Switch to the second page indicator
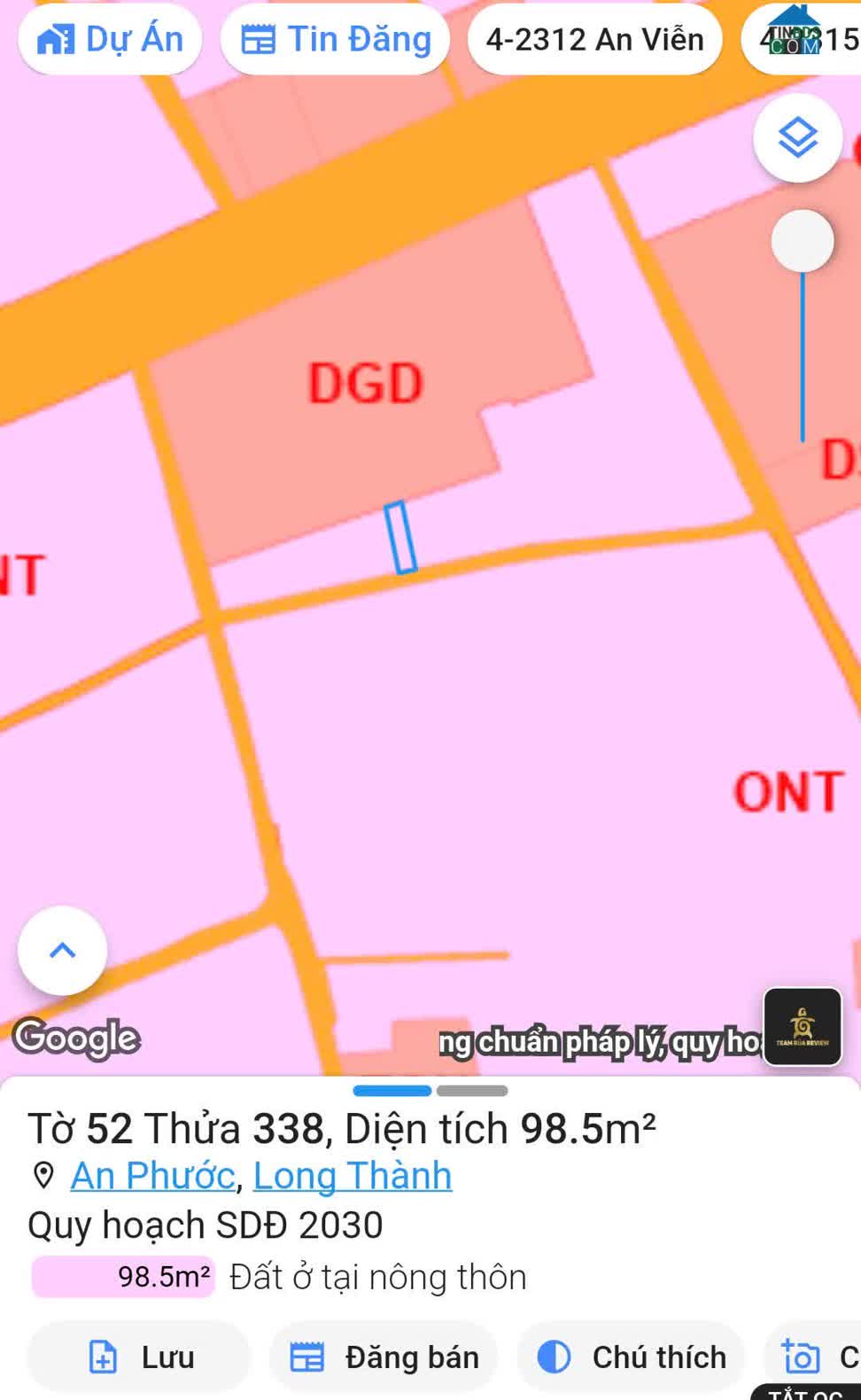Viewport: 861px width, 1400px height. click(x=472, y=1091)
